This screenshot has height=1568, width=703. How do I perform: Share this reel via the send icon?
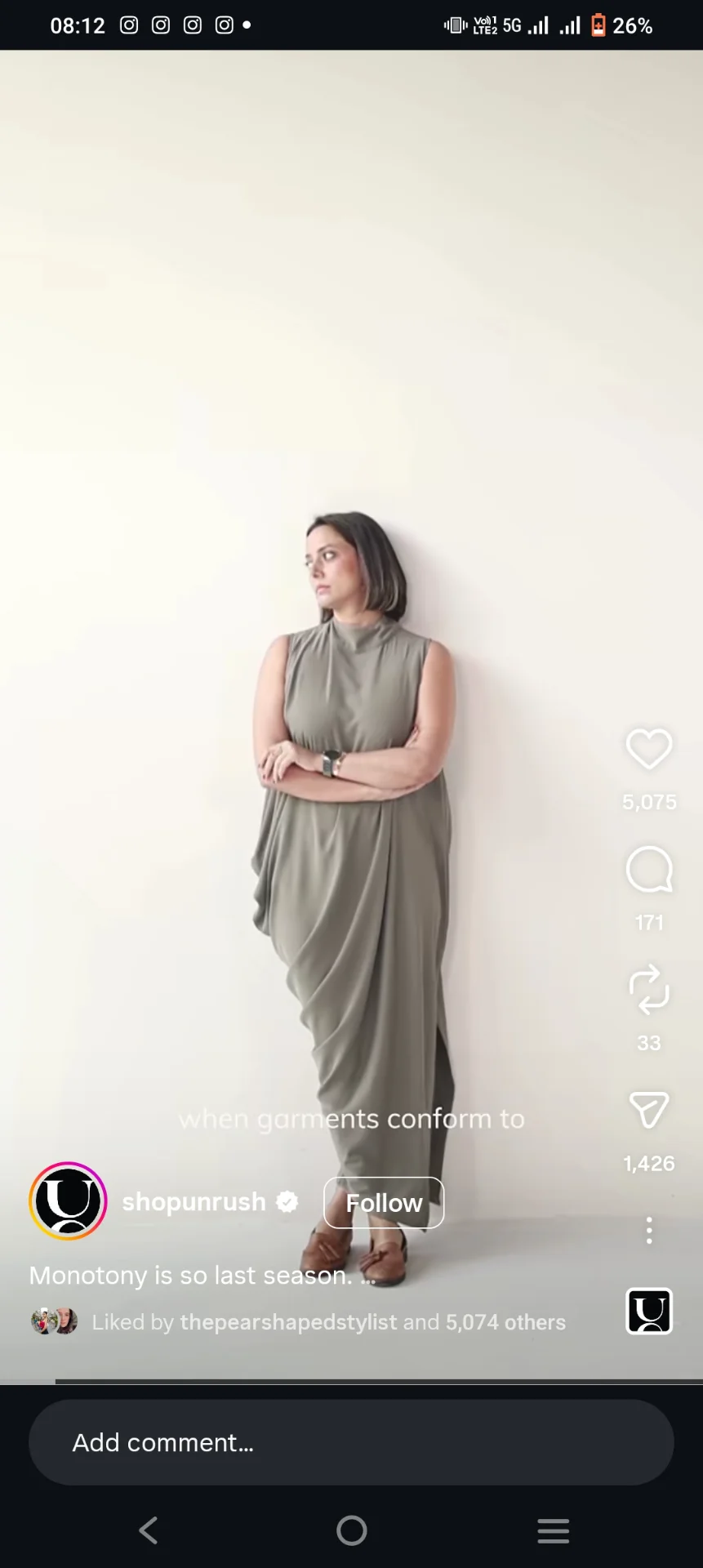pyautogui.click(x=648, y=1111)
